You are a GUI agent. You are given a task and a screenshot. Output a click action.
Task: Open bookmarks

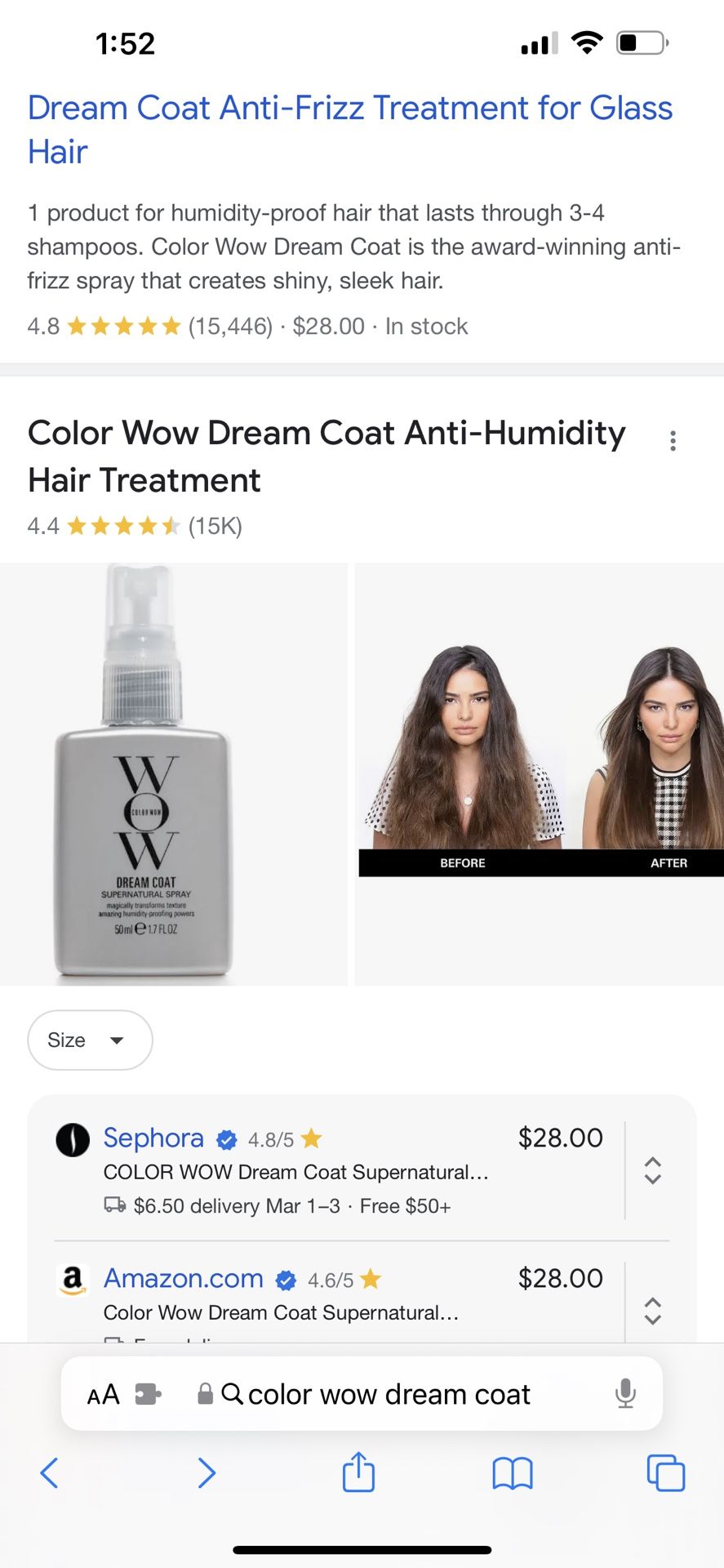[513, 1474]
